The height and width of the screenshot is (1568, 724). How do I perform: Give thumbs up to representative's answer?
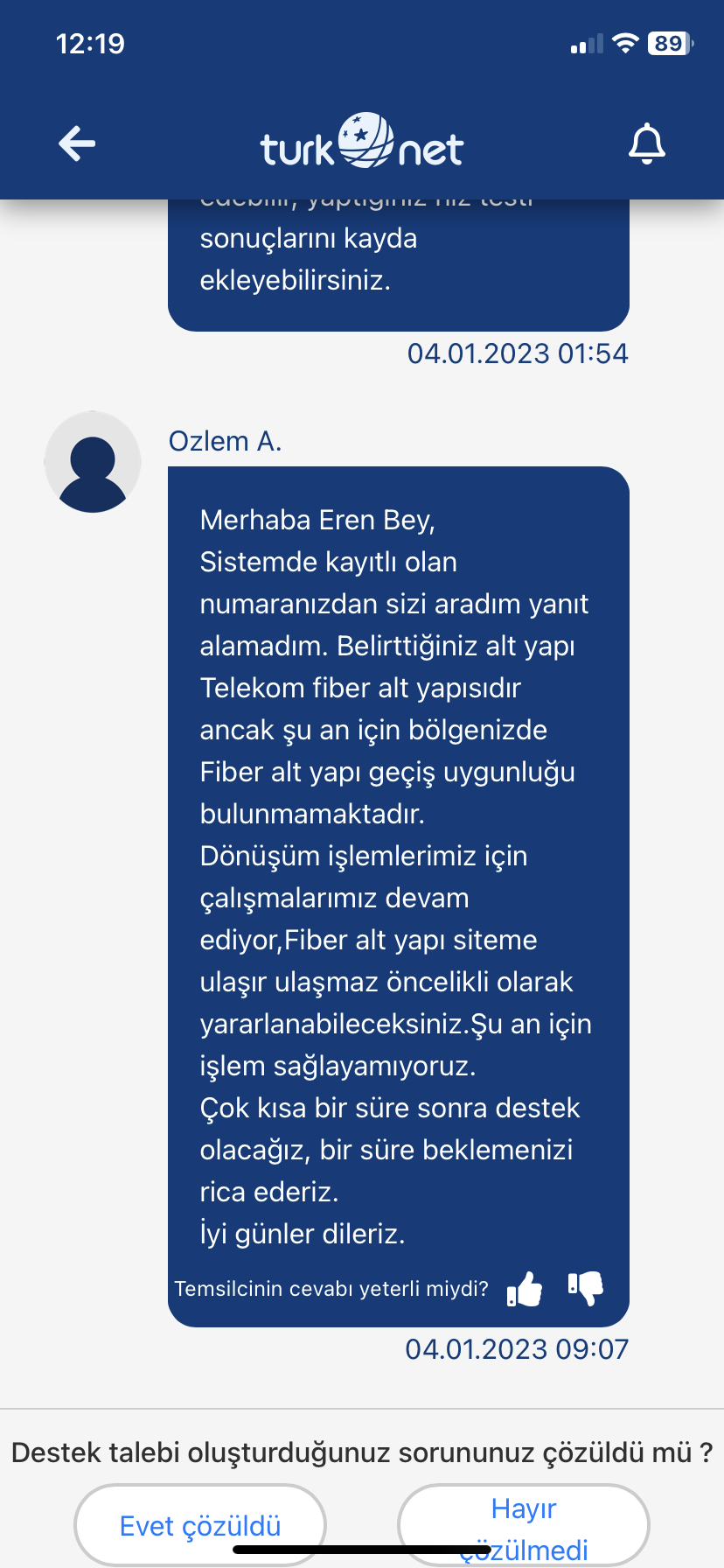click(x=525, y=1289)
